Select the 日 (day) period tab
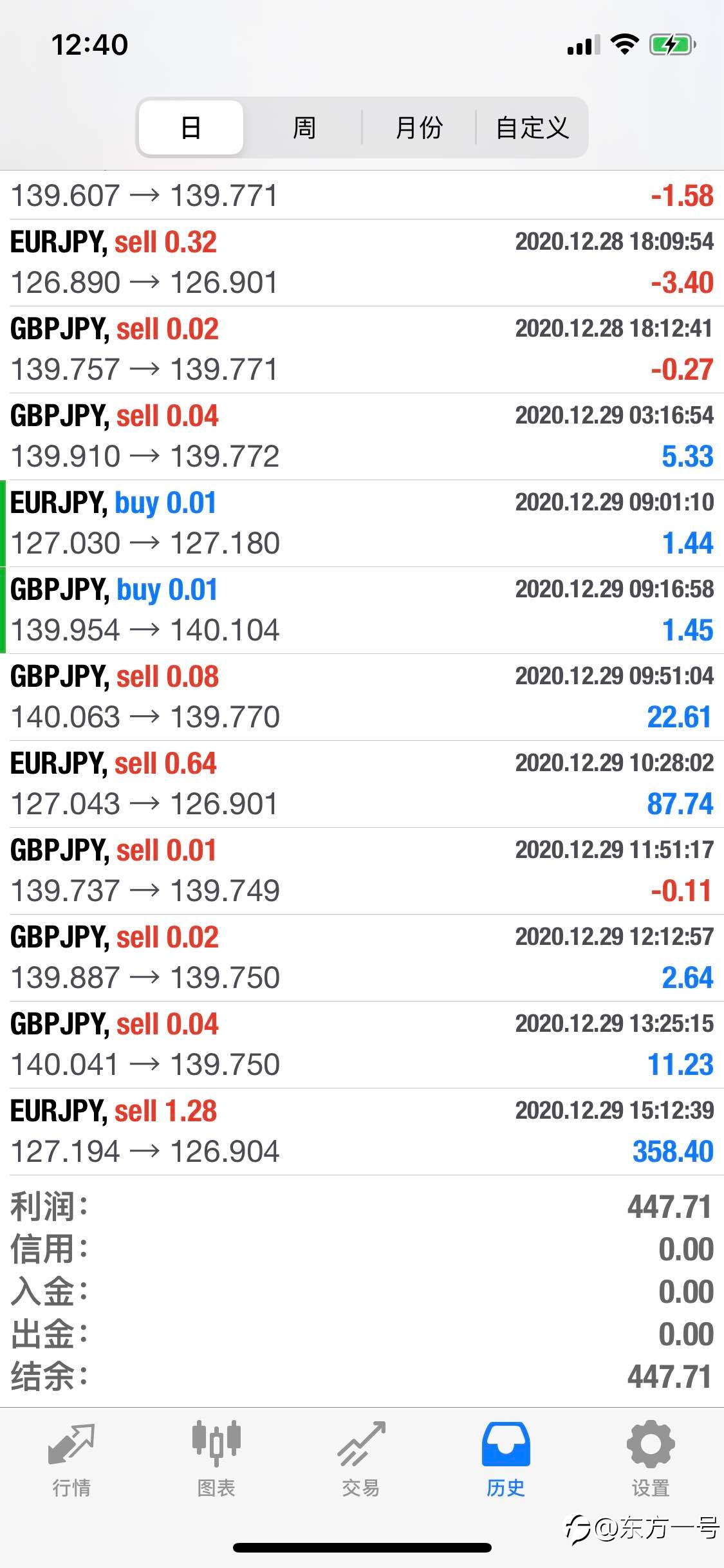This screenshot has height=1568, width=724. coord(191,127)
